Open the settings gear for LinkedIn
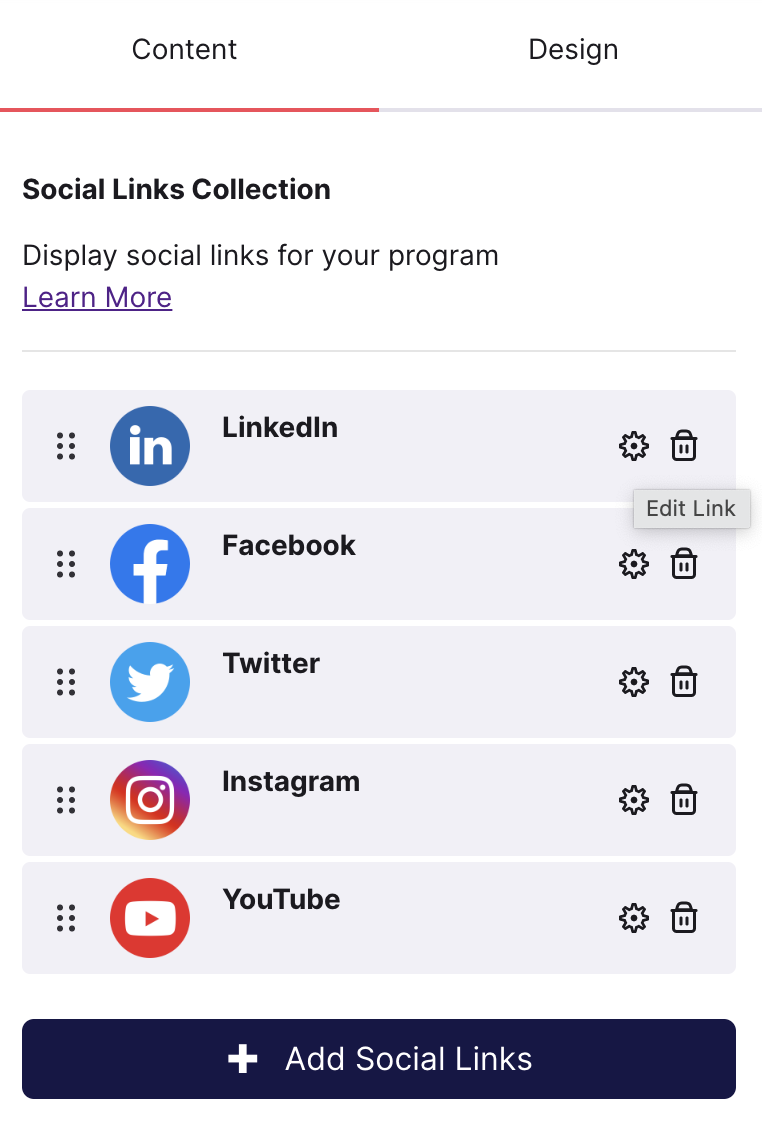Screen dimensions: 762x1126 click(x=634, y=446)
